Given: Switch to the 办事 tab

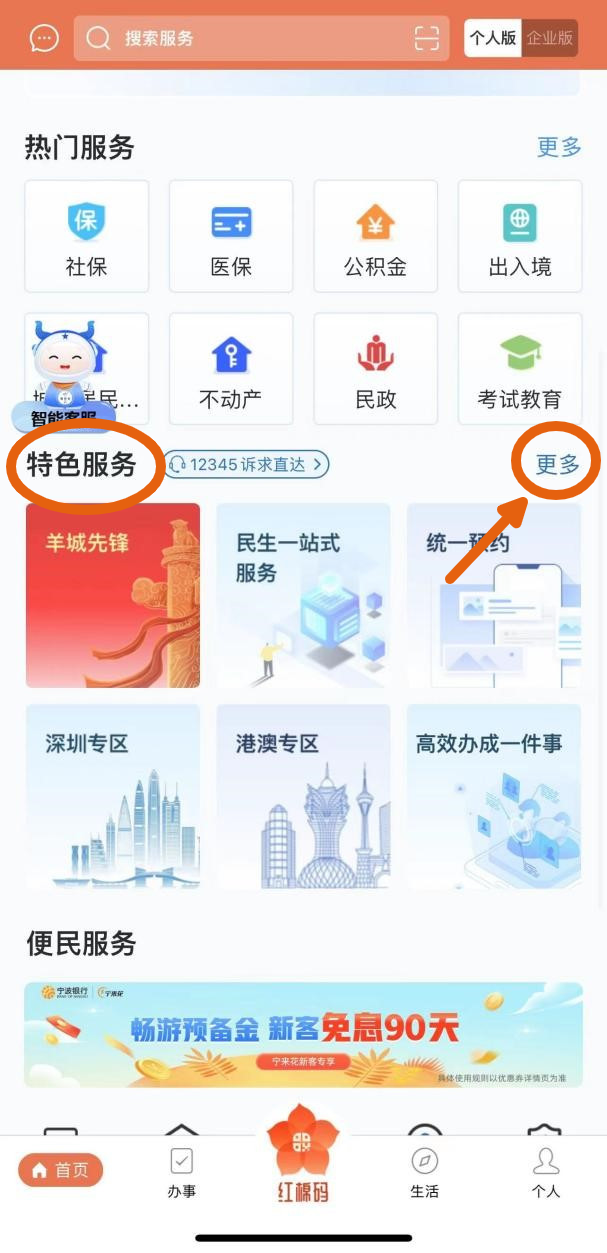Looking at the screenshot, I should coord(182,1172).
